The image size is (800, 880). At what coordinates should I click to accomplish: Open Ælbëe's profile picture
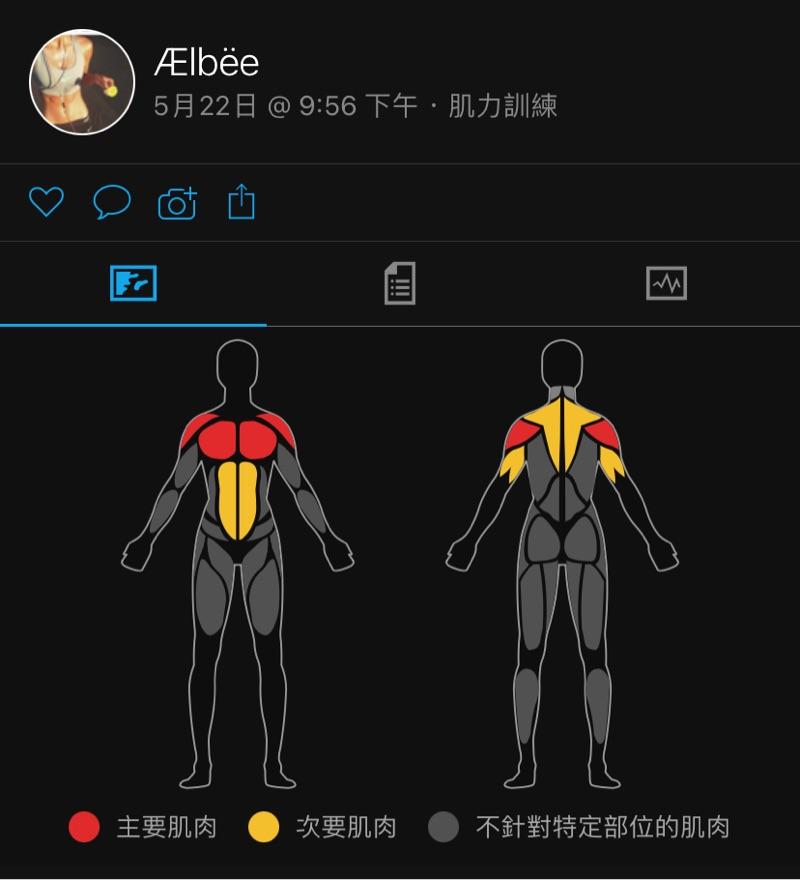(x=82, y=82)
